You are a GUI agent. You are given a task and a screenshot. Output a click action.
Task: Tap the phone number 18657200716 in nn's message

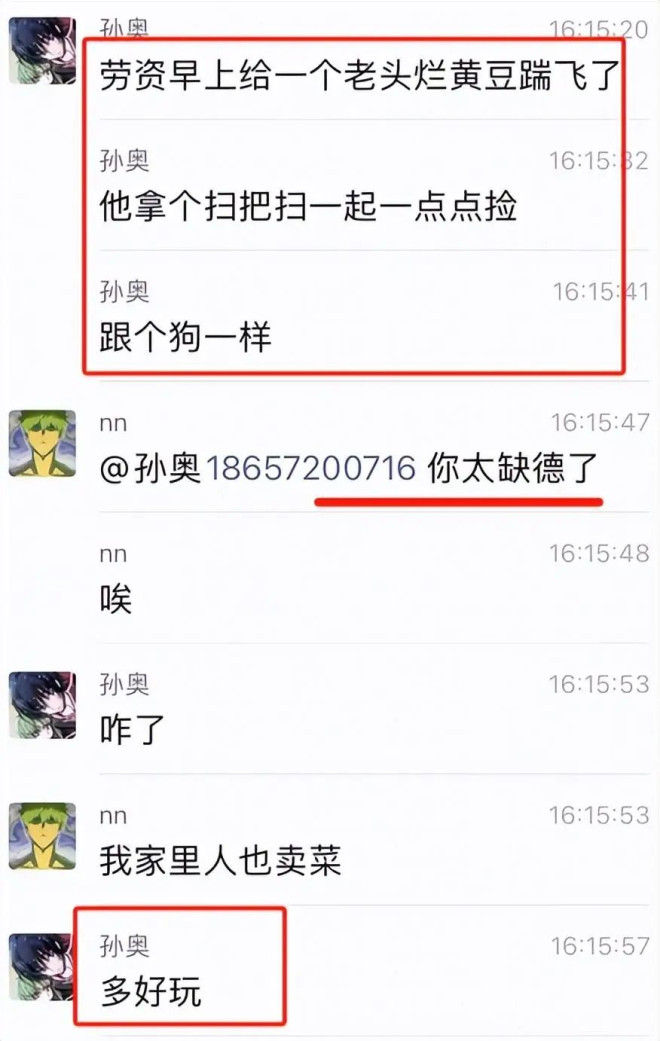pos(312,468)
